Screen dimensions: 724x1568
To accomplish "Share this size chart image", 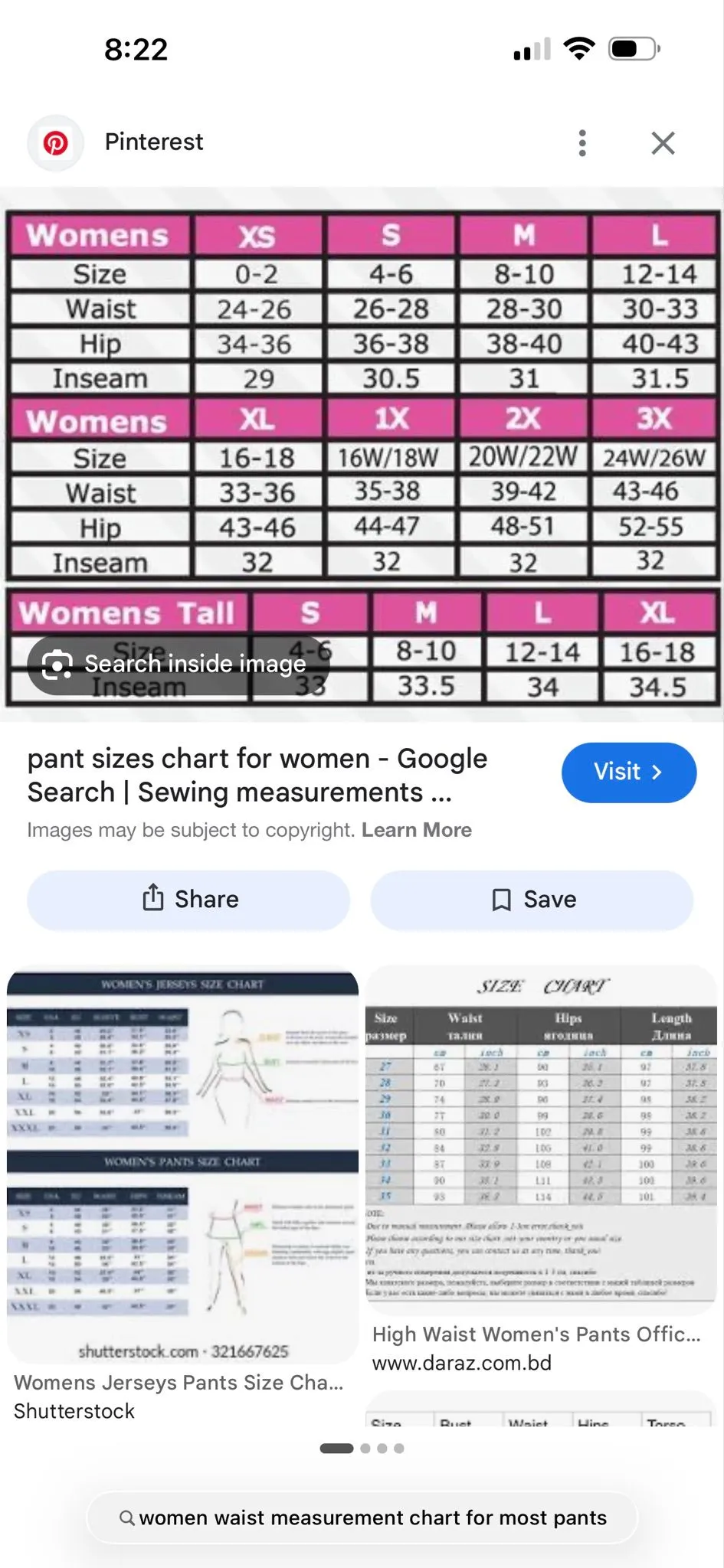I will [188, 900].
